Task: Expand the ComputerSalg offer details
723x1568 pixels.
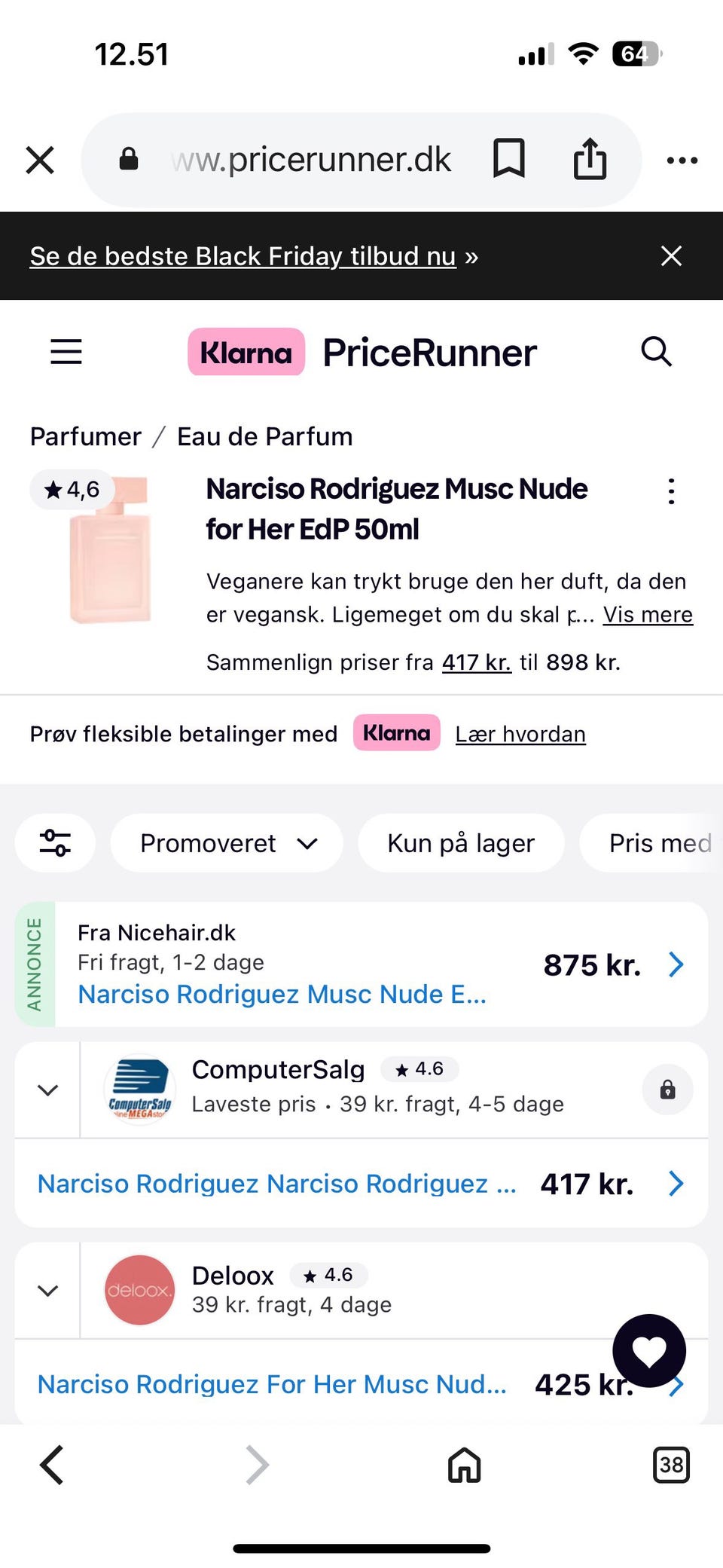Action: click(x=47, y=1090)
